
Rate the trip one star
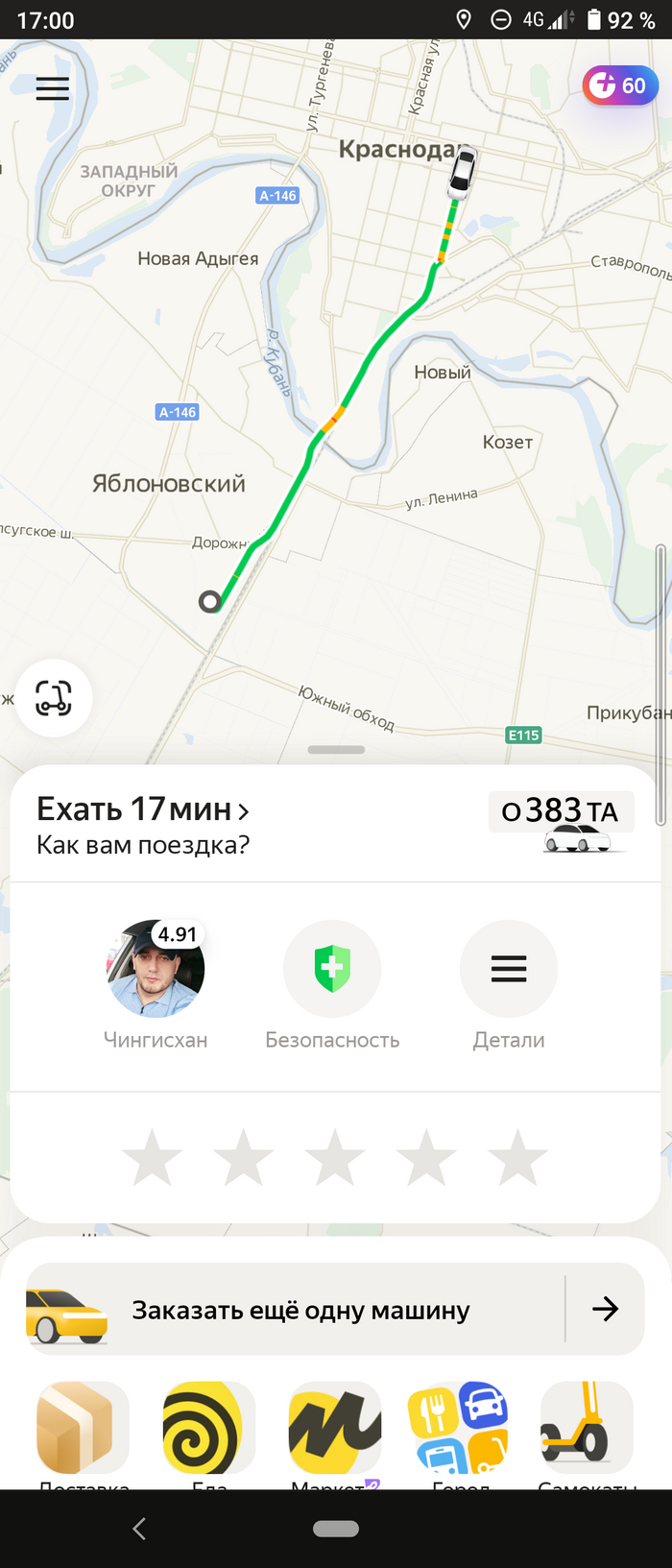[x=153, y=1157]
